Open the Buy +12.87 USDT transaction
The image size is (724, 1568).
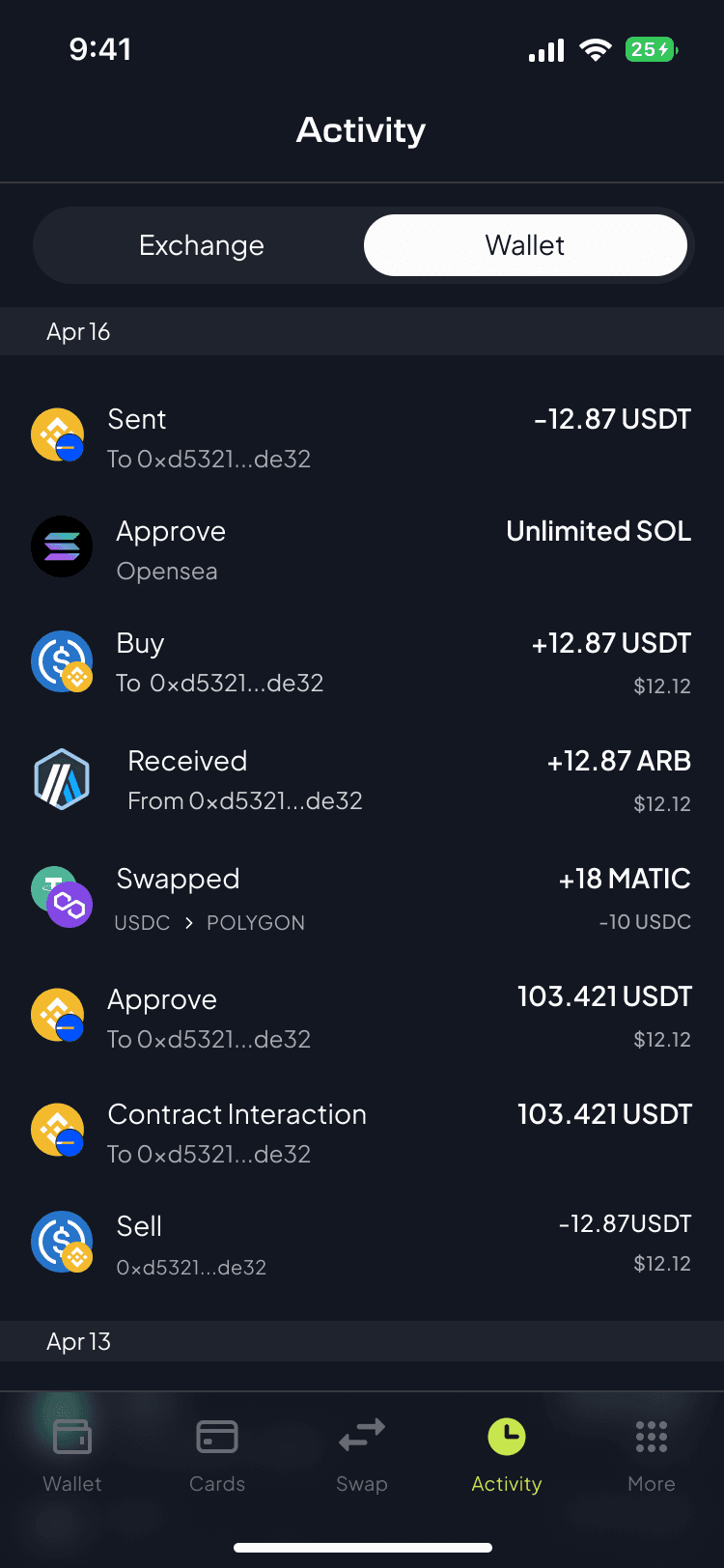(361, 662)
